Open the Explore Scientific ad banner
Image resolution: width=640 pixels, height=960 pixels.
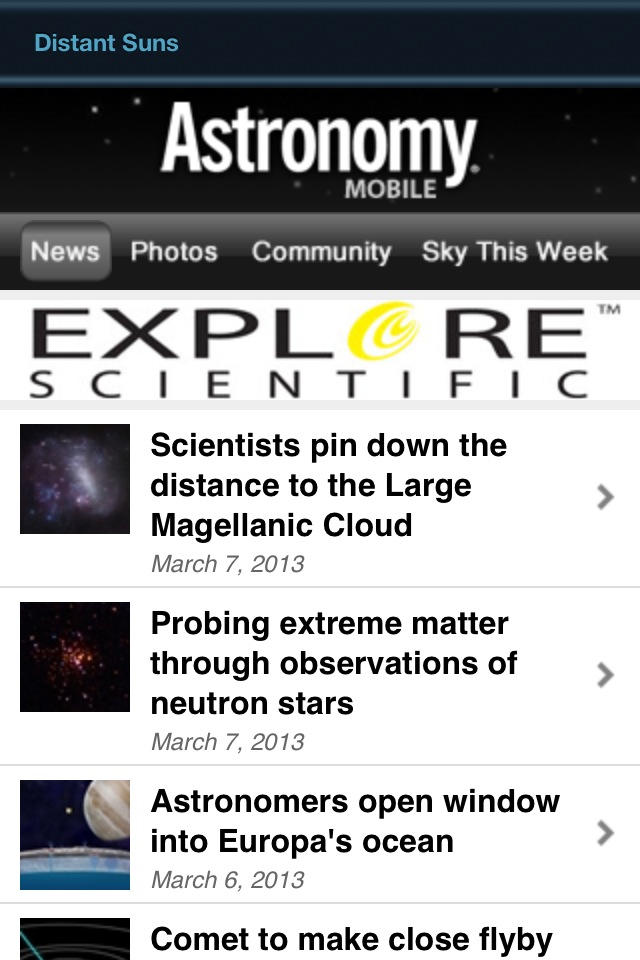(320, 352)
